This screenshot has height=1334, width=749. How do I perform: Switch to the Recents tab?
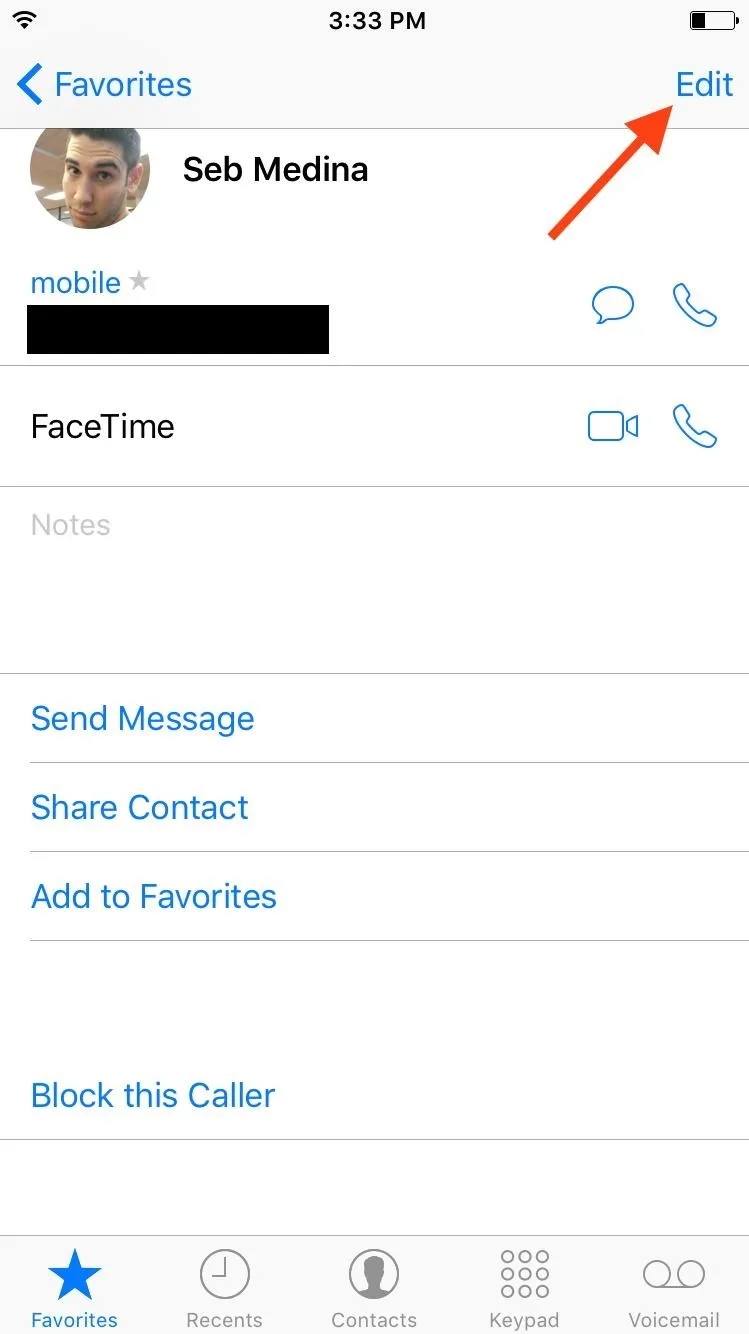pos(224,1288)
